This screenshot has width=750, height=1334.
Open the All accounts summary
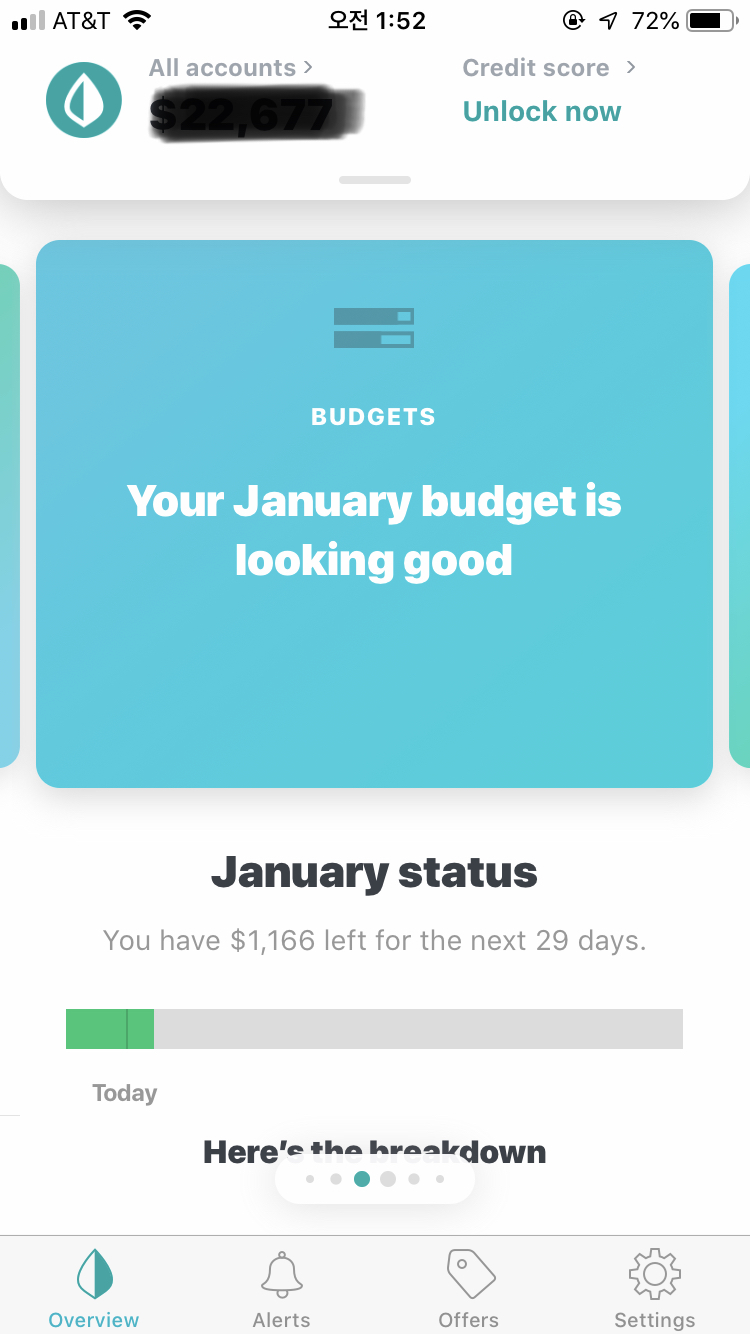[x=231, y=68]
